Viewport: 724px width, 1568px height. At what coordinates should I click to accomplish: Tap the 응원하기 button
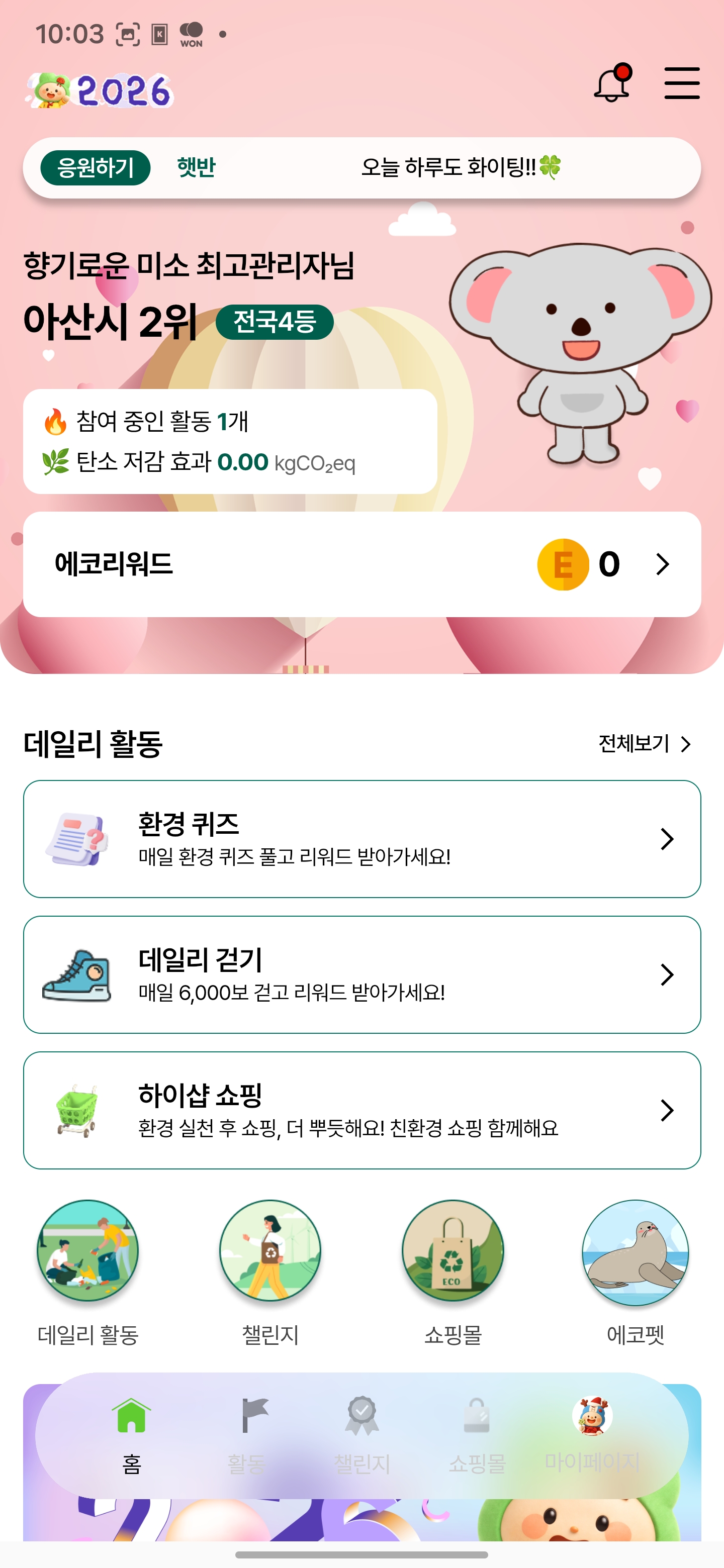click(95, 167)
